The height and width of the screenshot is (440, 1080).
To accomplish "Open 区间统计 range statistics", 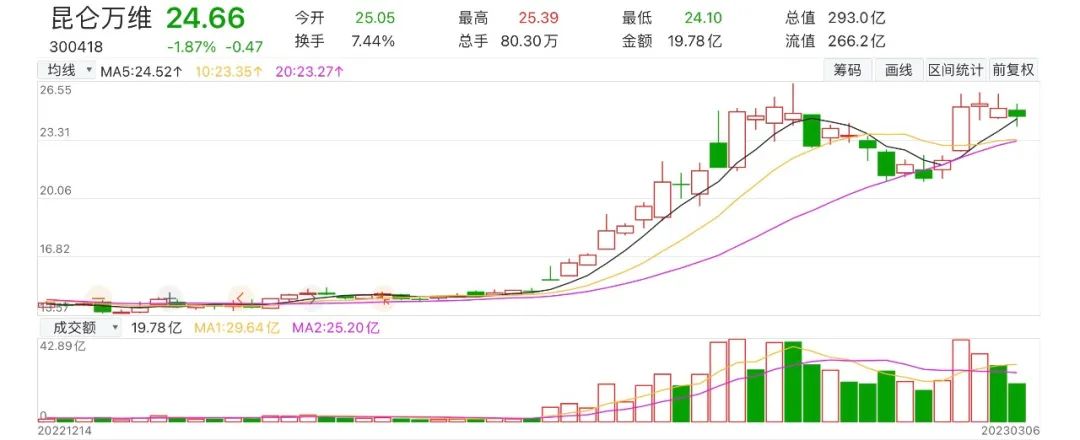I will pos(955,70).
